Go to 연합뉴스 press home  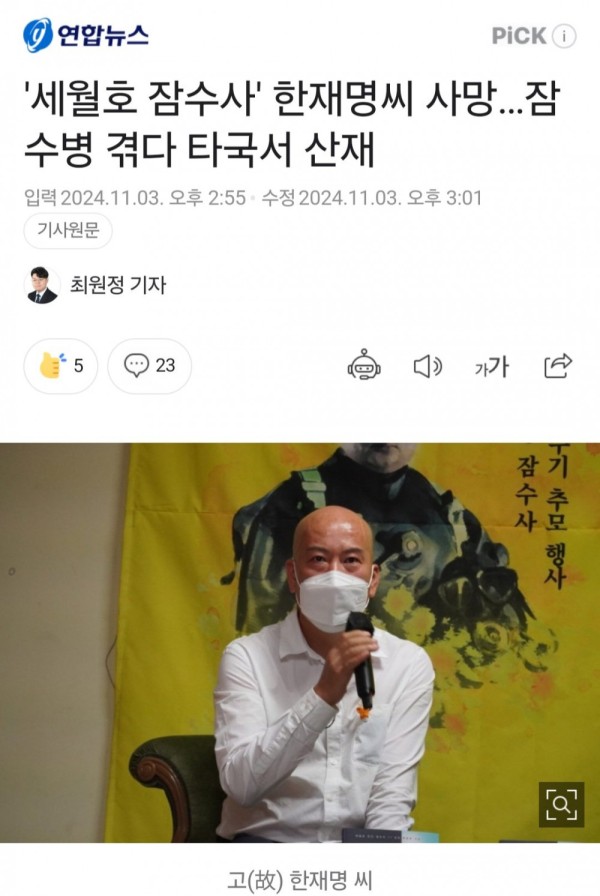click(x=86, y=36)
